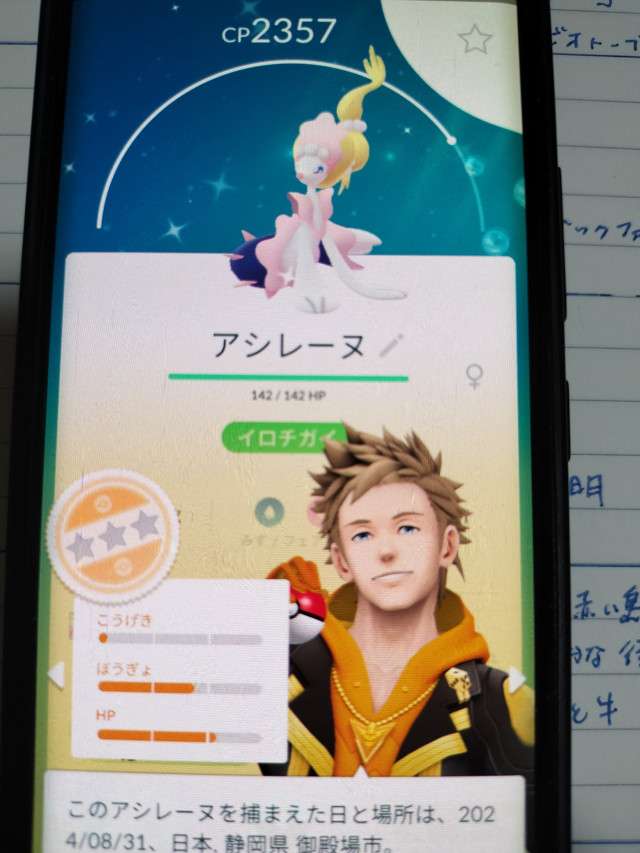Go to the next Pokémon with the right arrow

point(517,680)
